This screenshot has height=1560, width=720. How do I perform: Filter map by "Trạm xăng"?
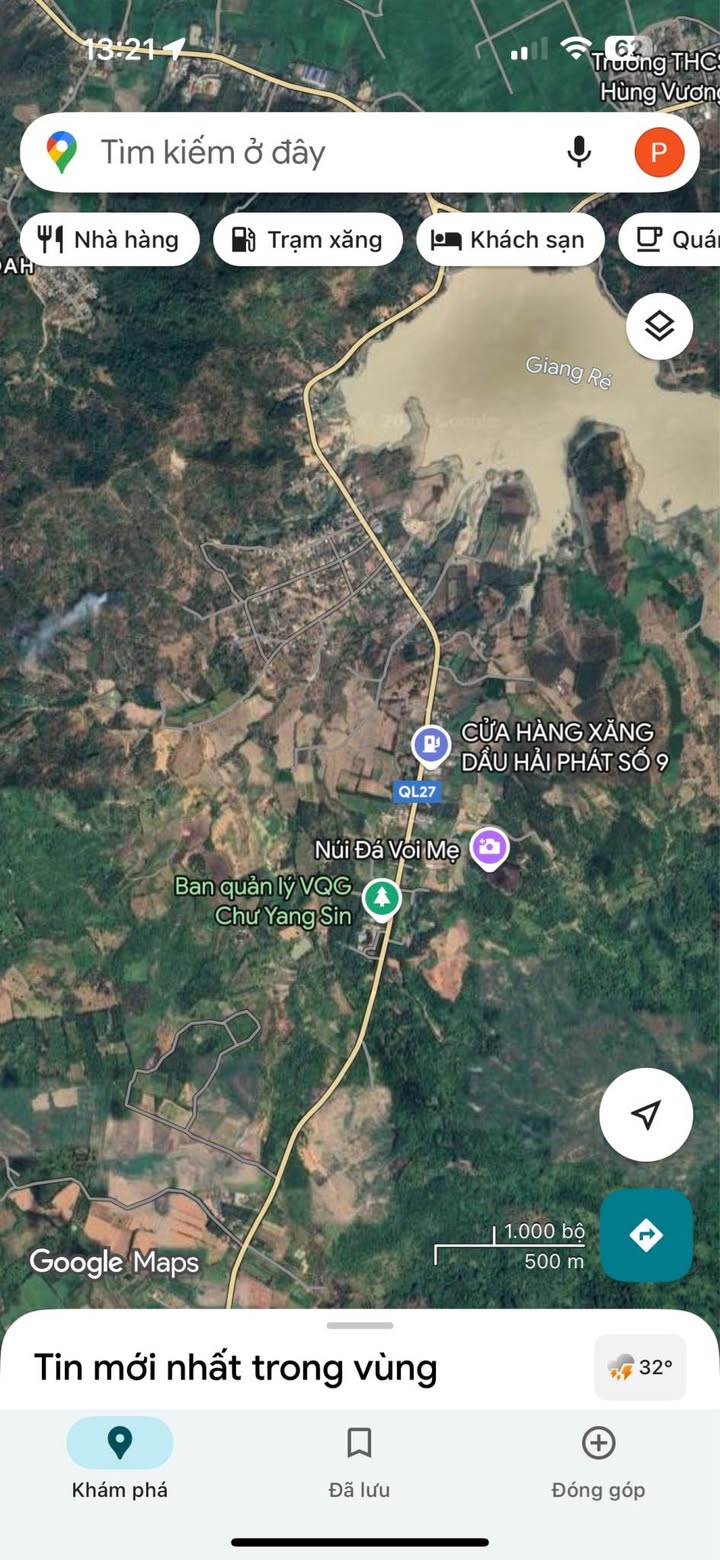[x=308, y=240]
